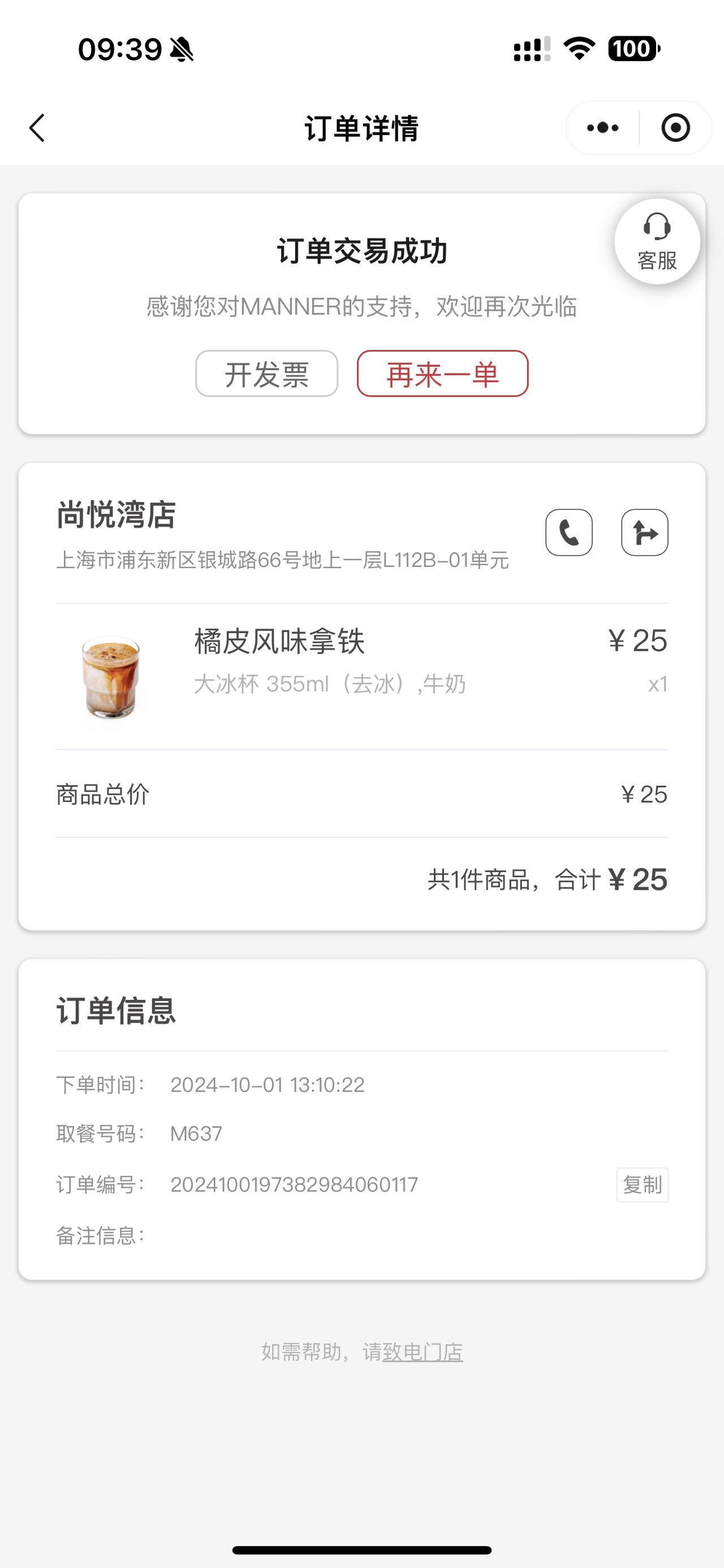Open the mini program three-dot menu
This screenshot has height=1568, width=724.
click(602, 128)
